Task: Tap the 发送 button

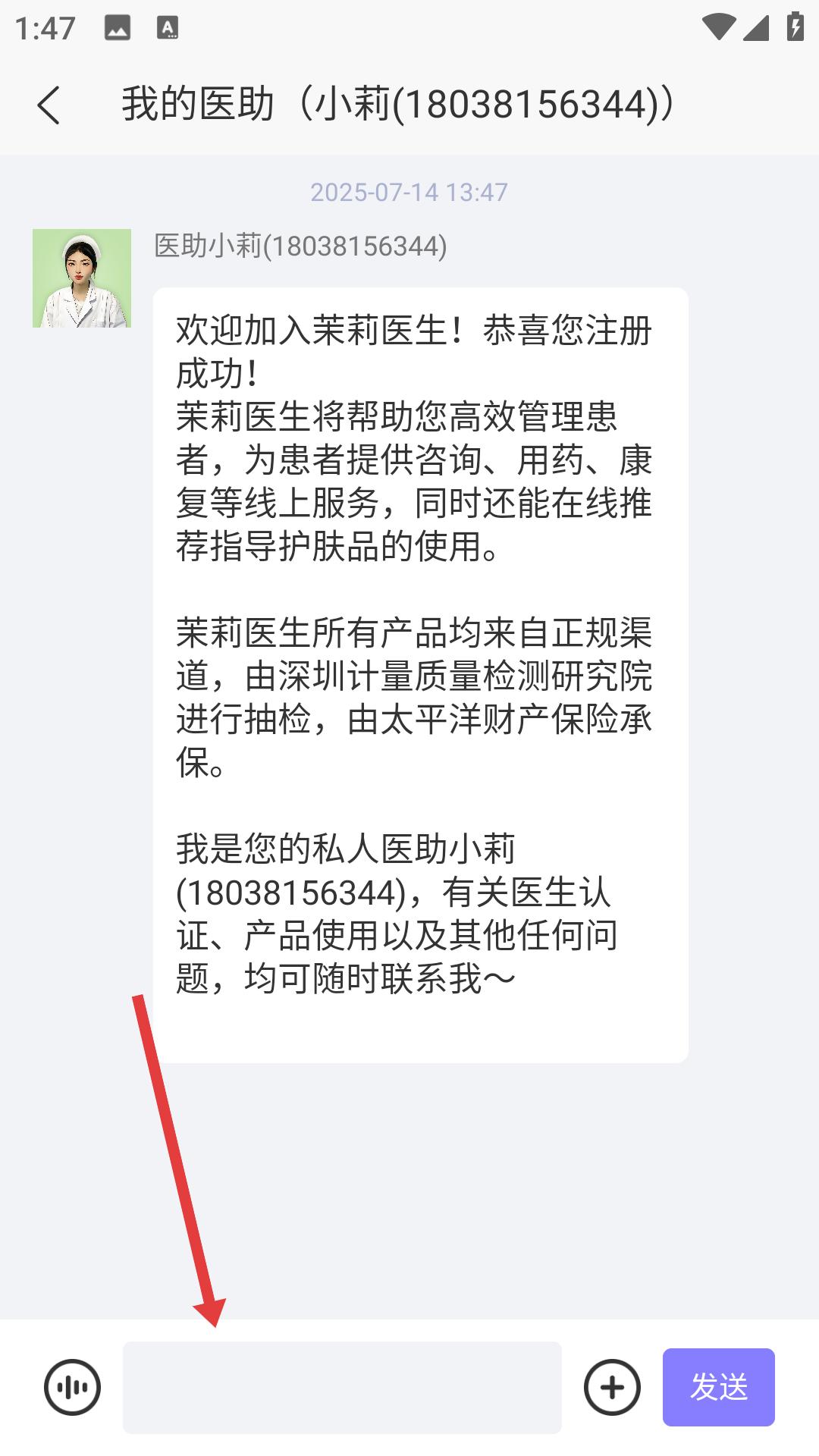Action: click(718, 1387)
